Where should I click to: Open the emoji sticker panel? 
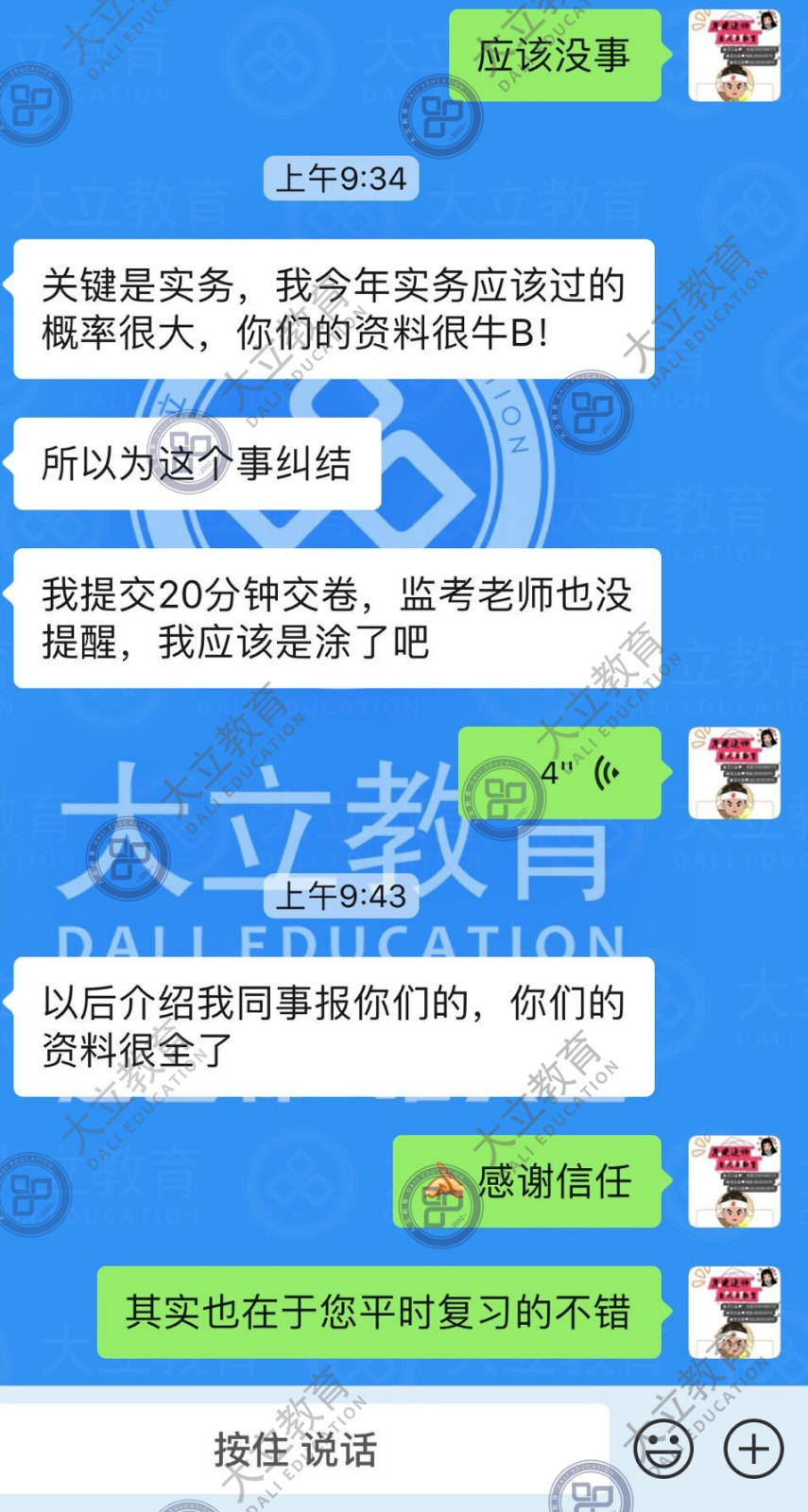click(x=662, y=1447)
